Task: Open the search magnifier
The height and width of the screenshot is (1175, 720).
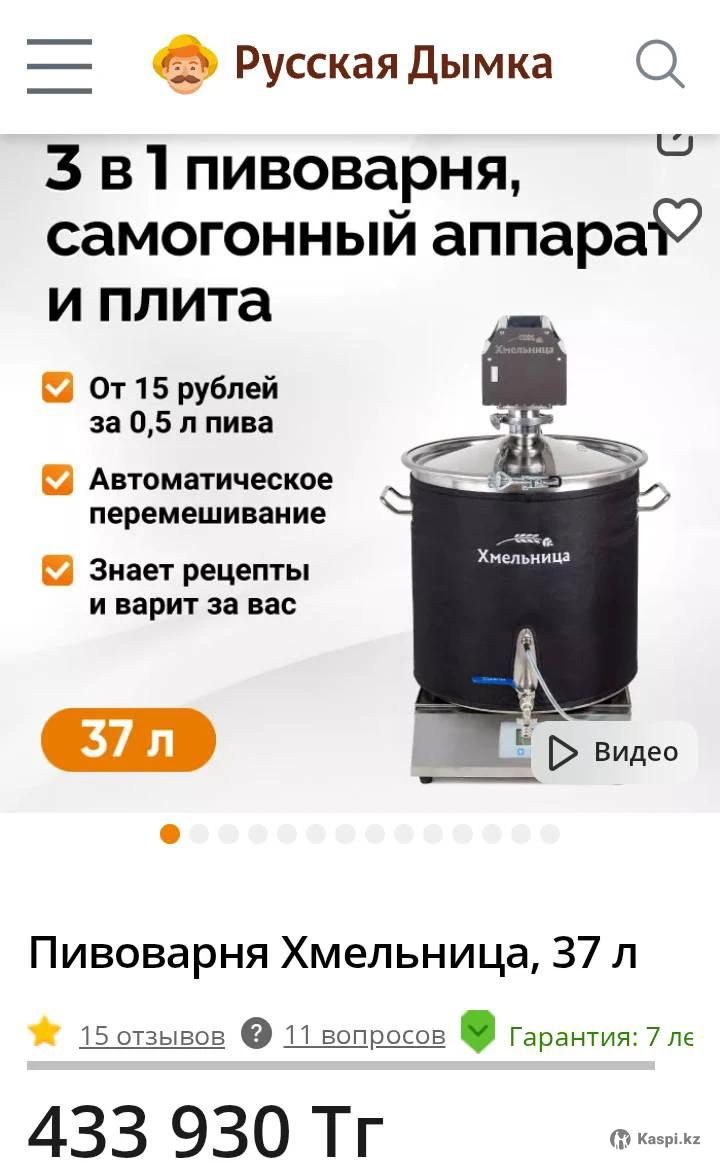Action: 660,65
